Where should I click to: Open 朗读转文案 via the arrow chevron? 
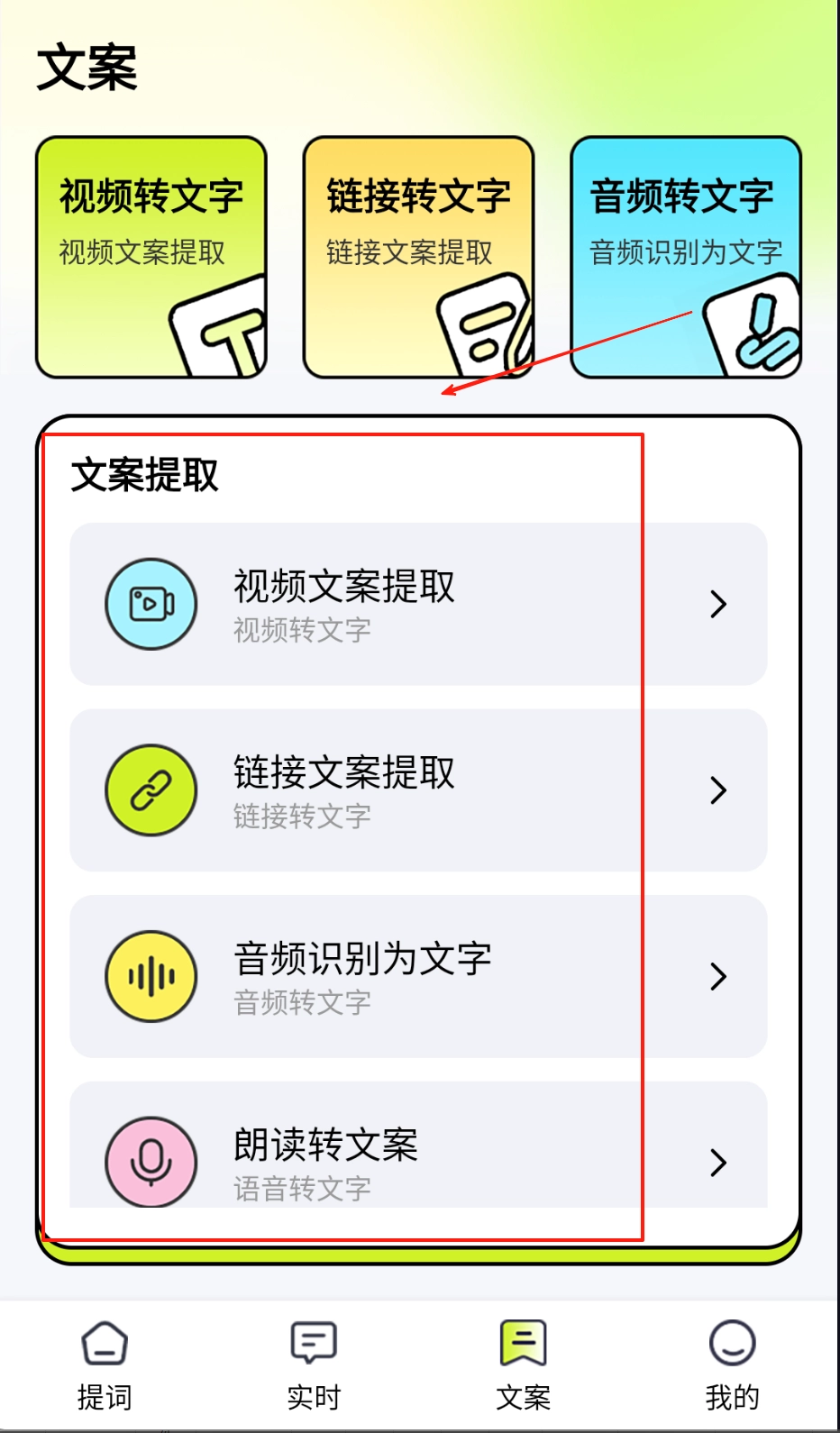pos(718,1163)
